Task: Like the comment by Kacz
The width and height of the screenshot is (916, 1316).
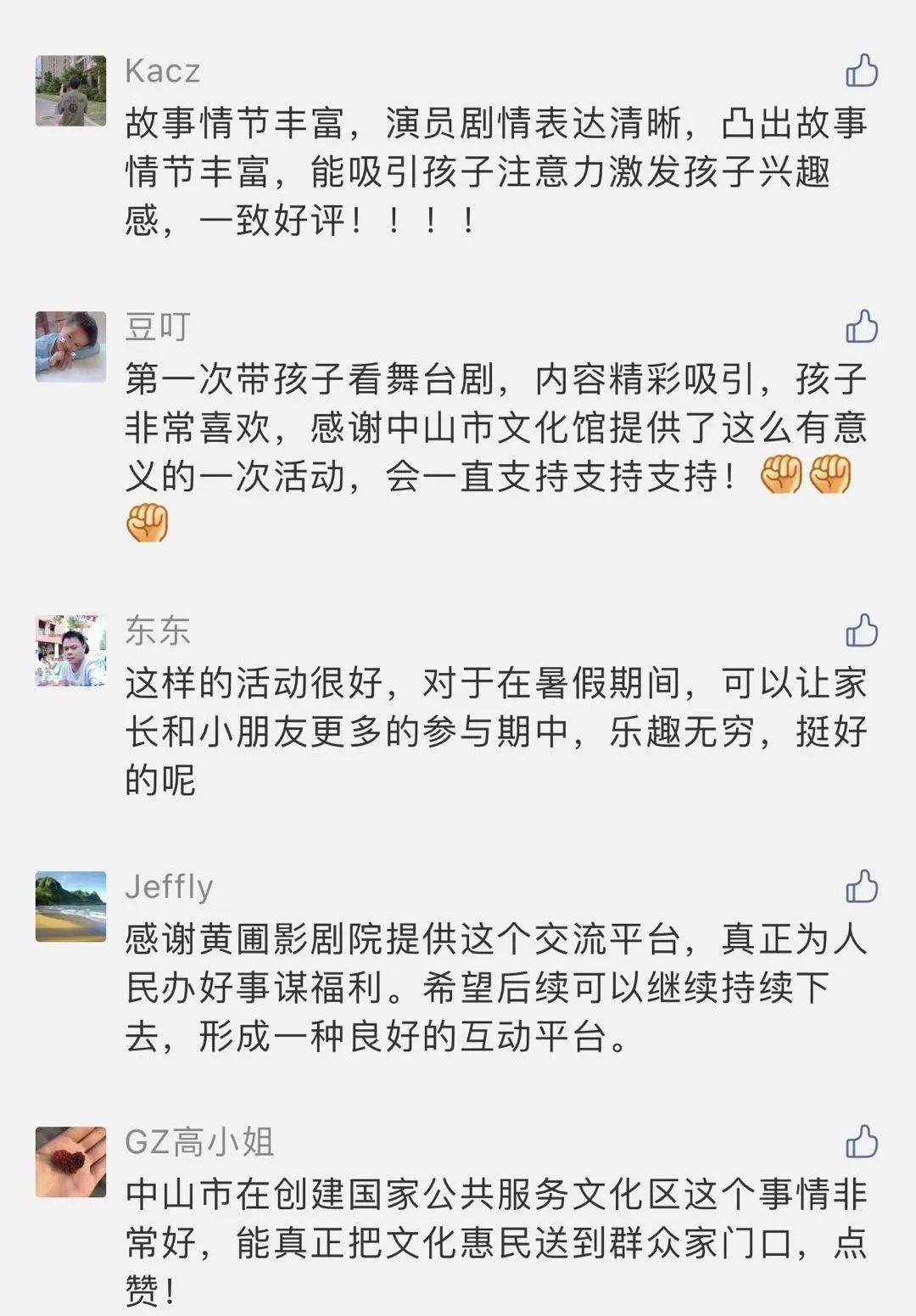Action: pos(862,71)
